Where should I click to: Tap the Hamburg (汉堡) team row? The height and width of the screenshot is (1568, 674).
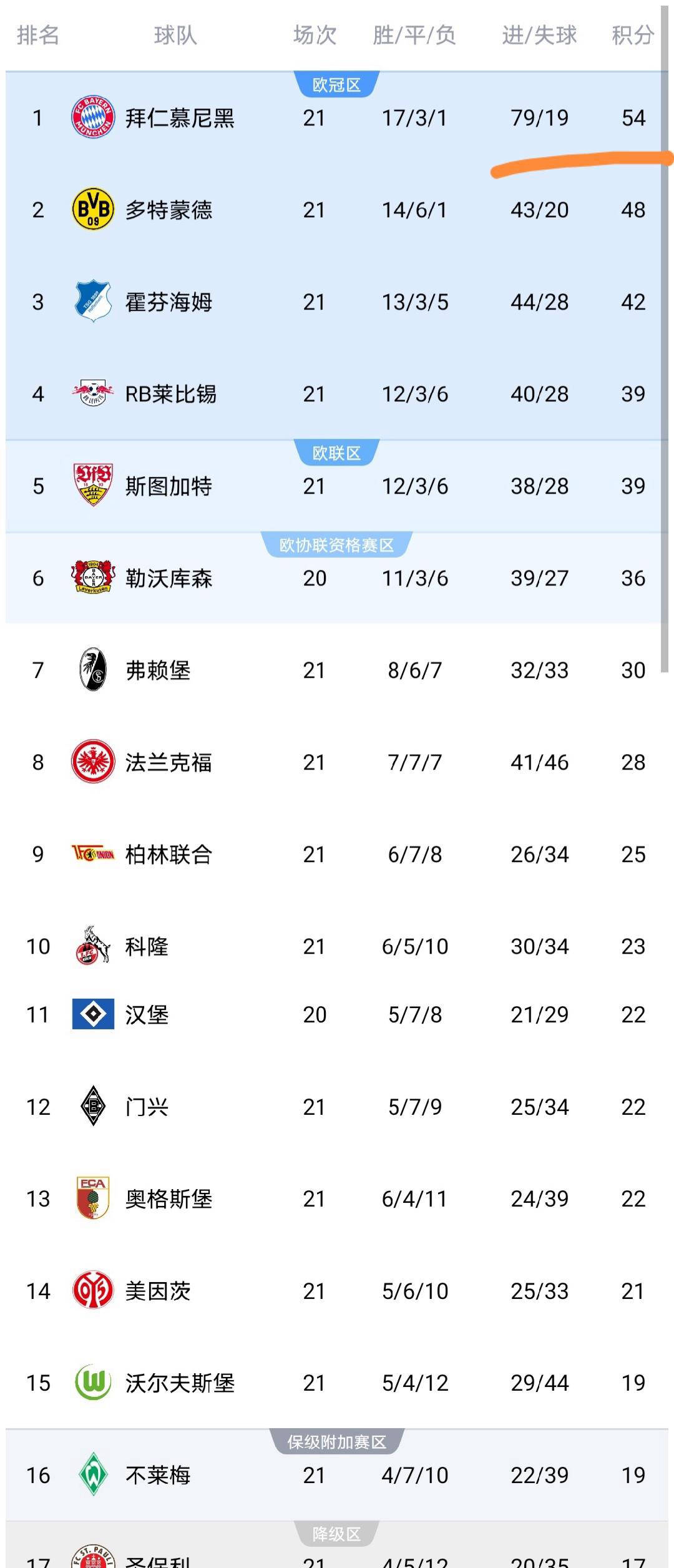point(147,1015)
